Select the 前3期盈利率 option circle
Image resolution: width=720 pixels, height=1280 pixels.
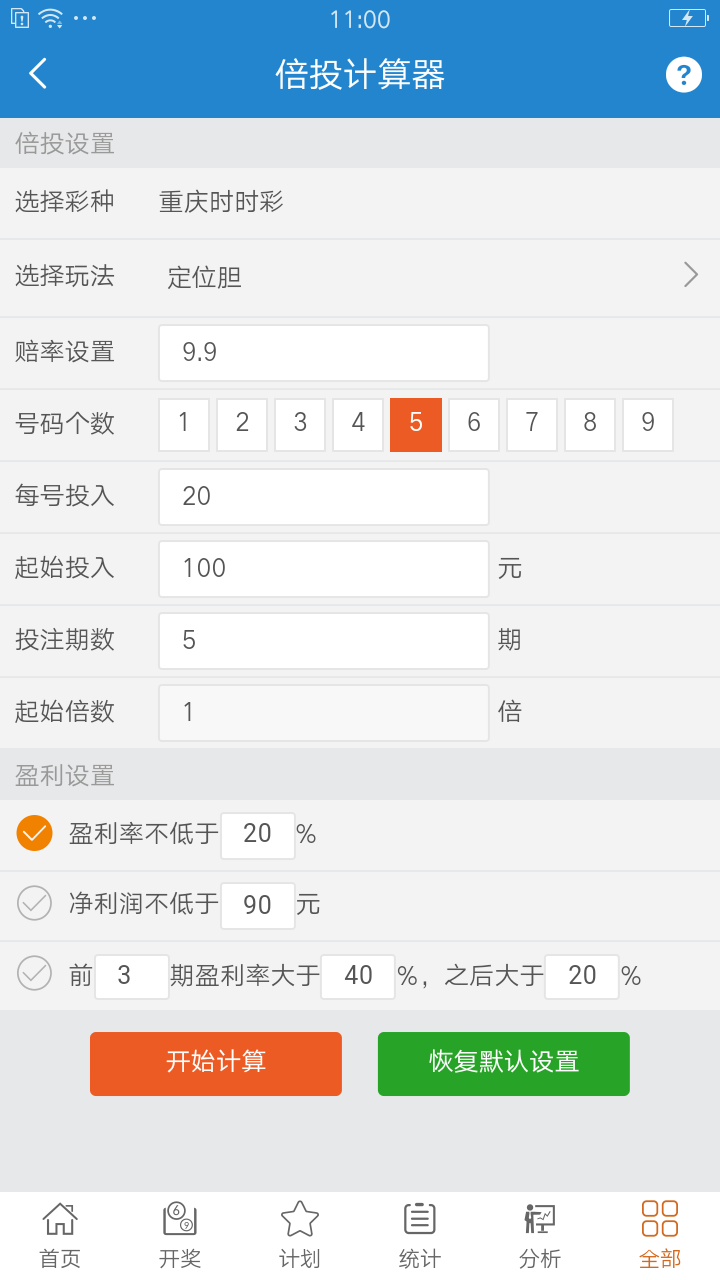tap(34, 973)
